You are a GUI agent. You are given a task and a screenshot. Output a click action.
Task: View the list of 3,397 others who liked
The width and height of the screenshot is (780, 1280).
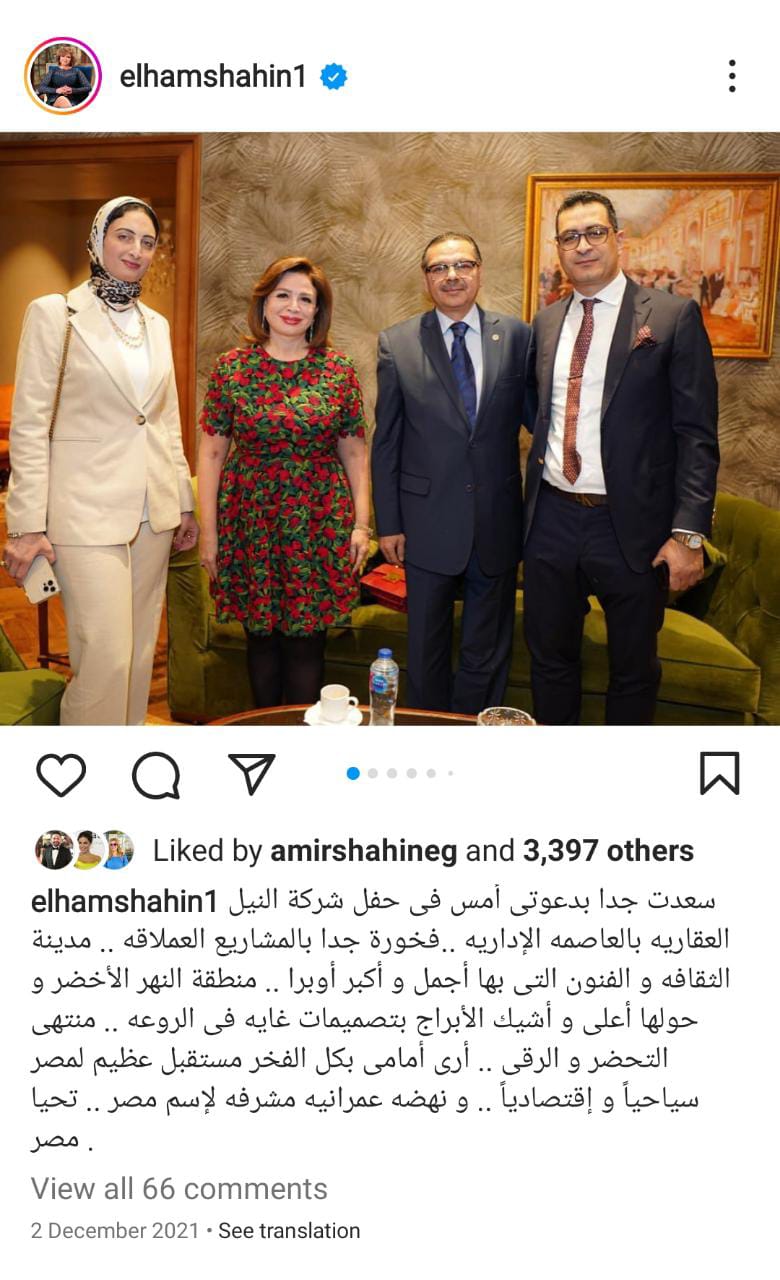tap(608, 851)
